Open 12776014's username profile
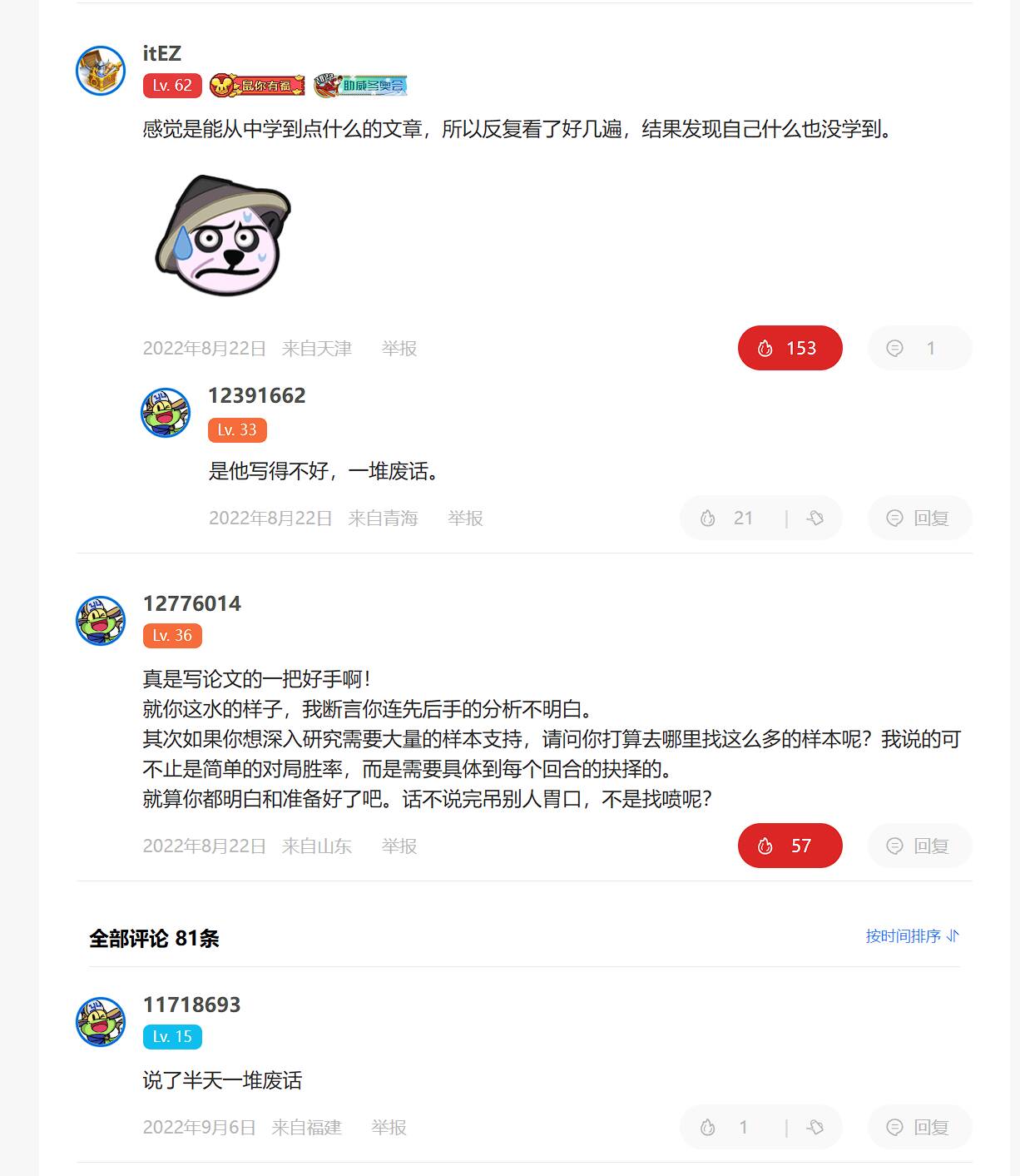The height and width of the screenshot is (1176, 1020). 191,603
